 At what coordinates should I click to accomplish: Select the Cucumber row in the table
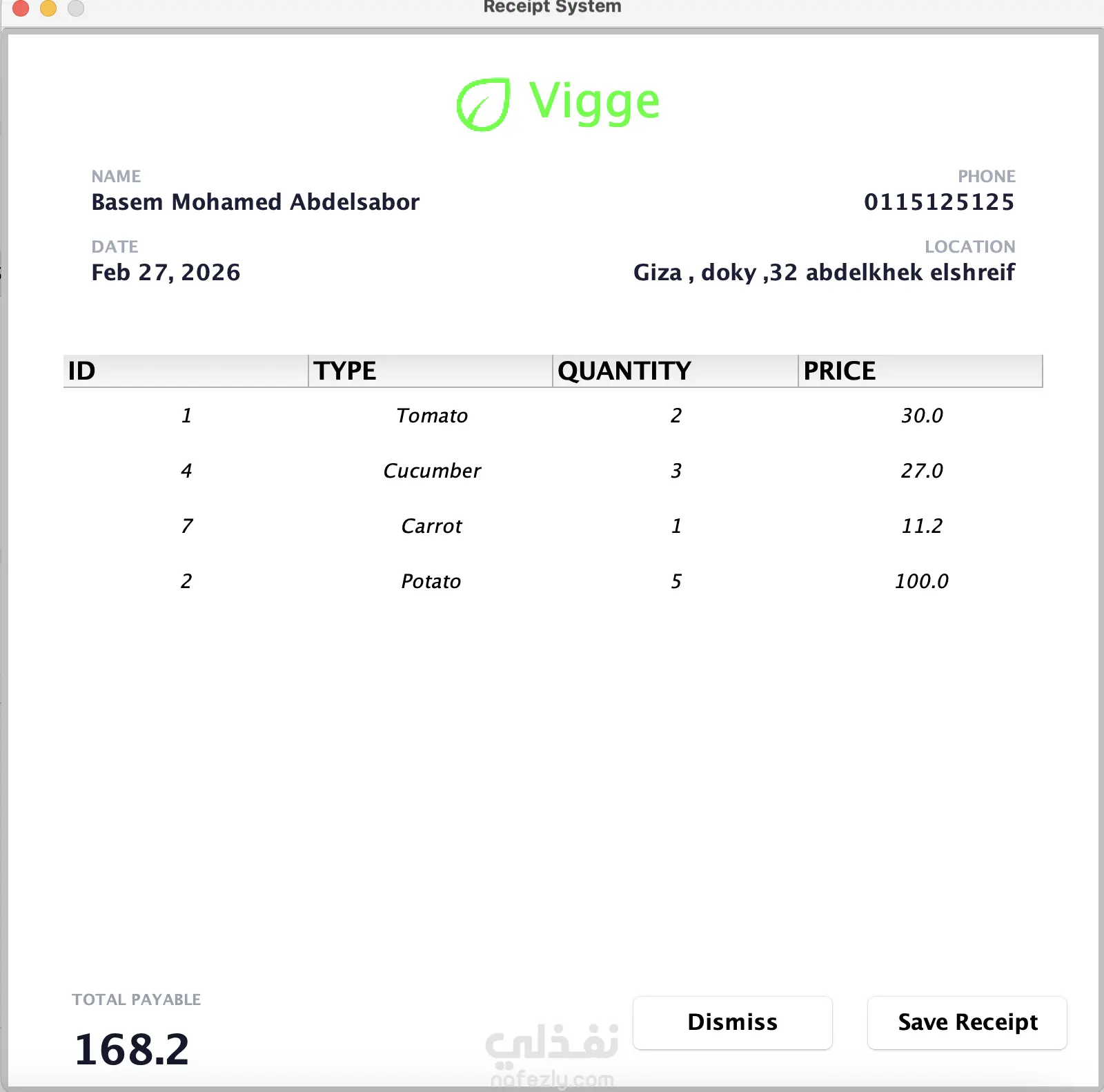point(553,471)
